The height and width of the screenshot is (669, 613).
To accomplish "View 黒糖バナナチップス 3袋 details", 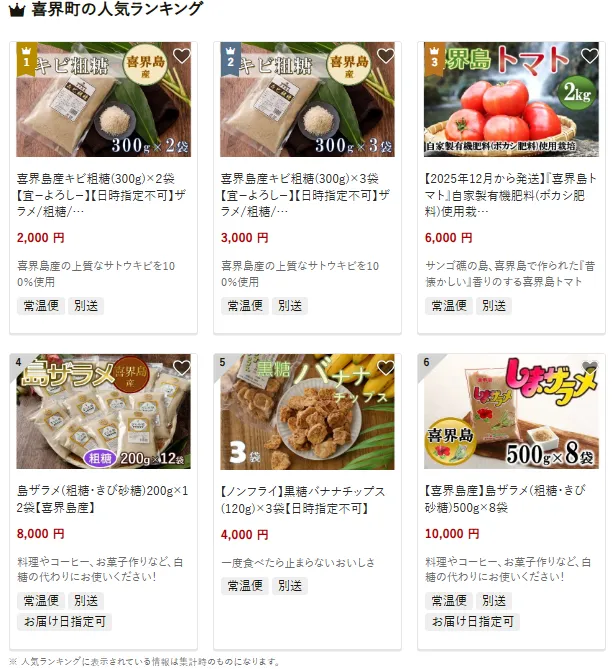I will point(308,499).
